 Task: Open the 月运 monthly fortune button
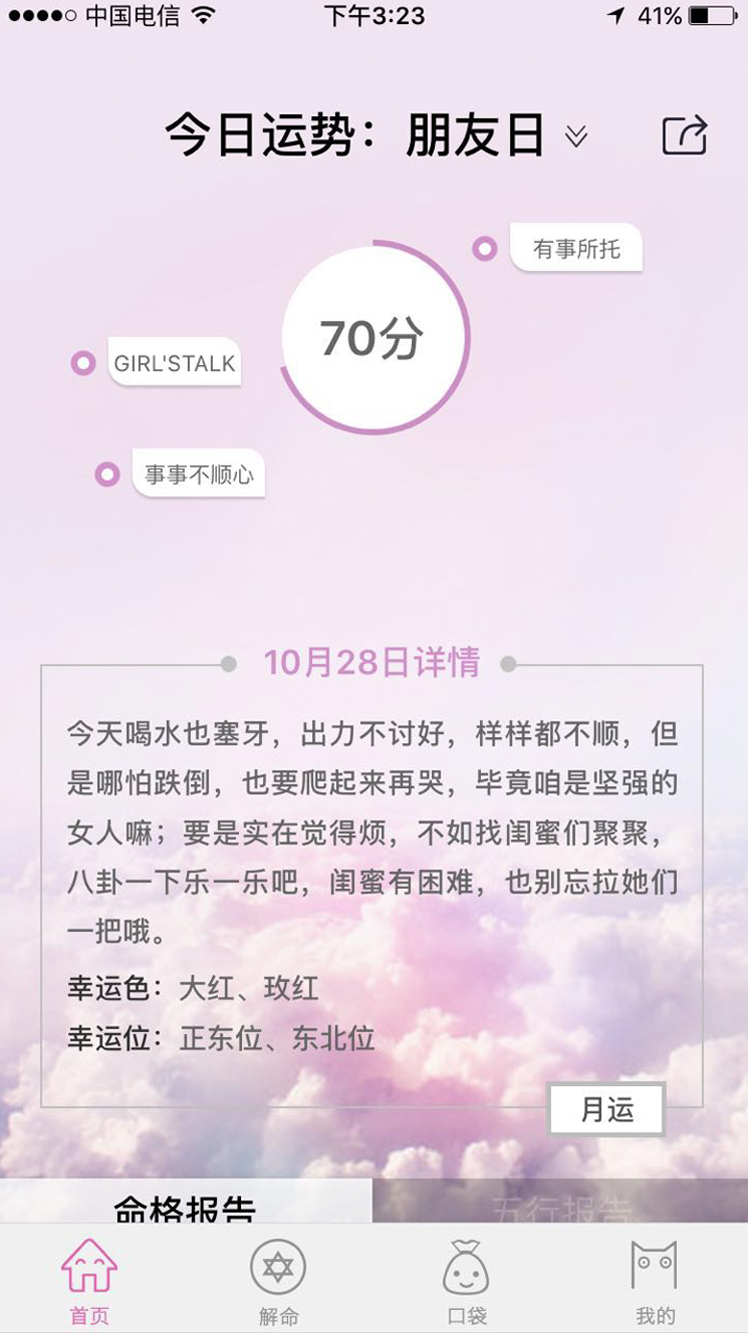pyautogui.click(x=607, y=1109)
